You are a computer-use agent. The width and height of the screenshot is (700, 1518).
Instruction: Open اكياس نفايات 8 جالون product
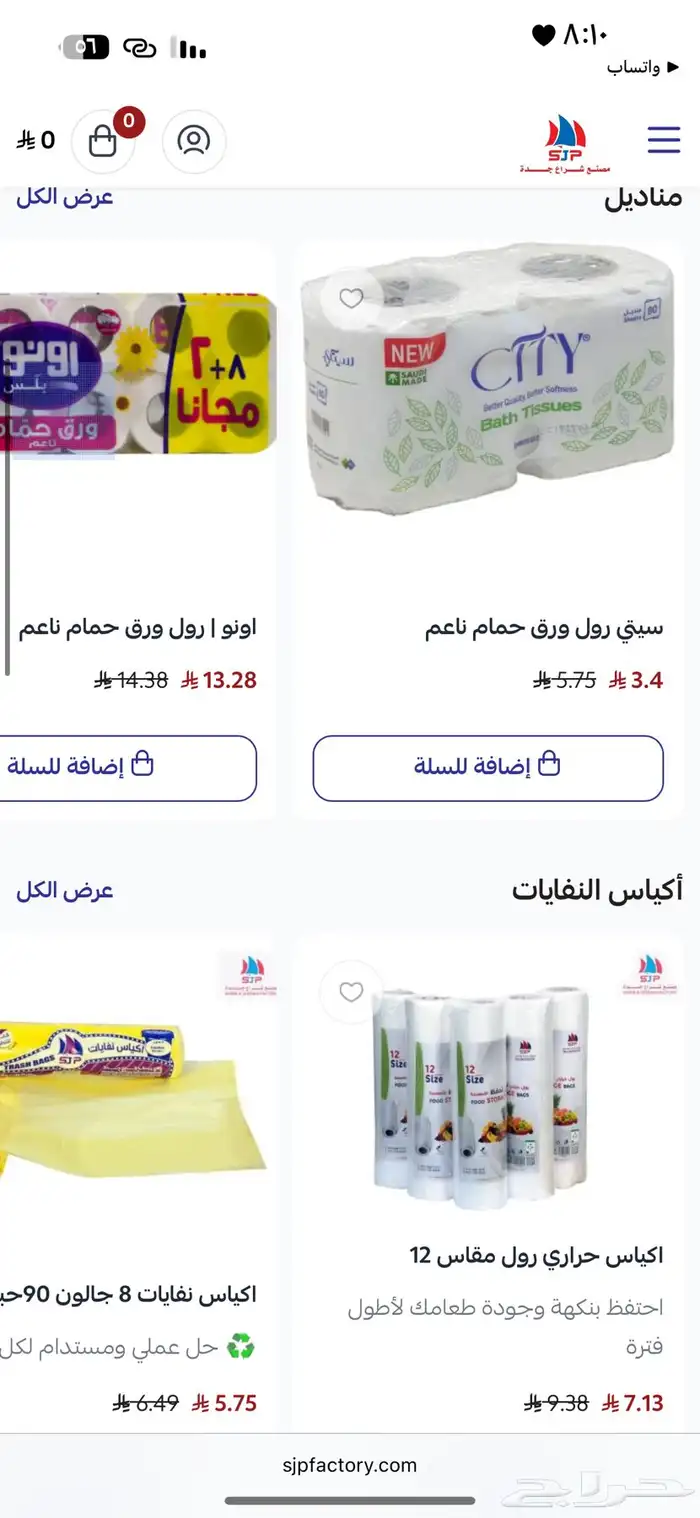coord(132,1294)
